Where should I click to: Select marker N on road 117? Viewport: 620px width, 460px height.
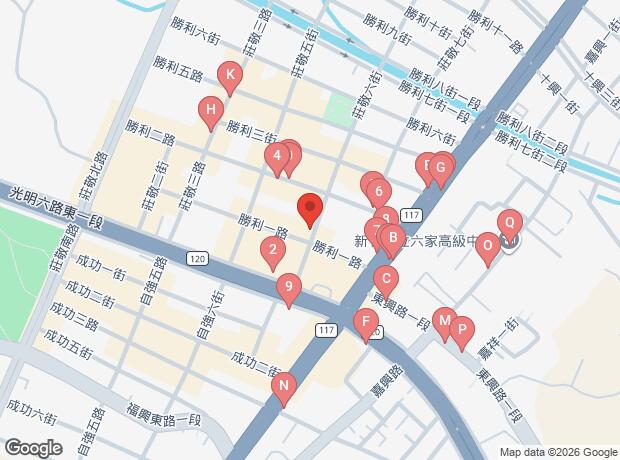[284, 390]
